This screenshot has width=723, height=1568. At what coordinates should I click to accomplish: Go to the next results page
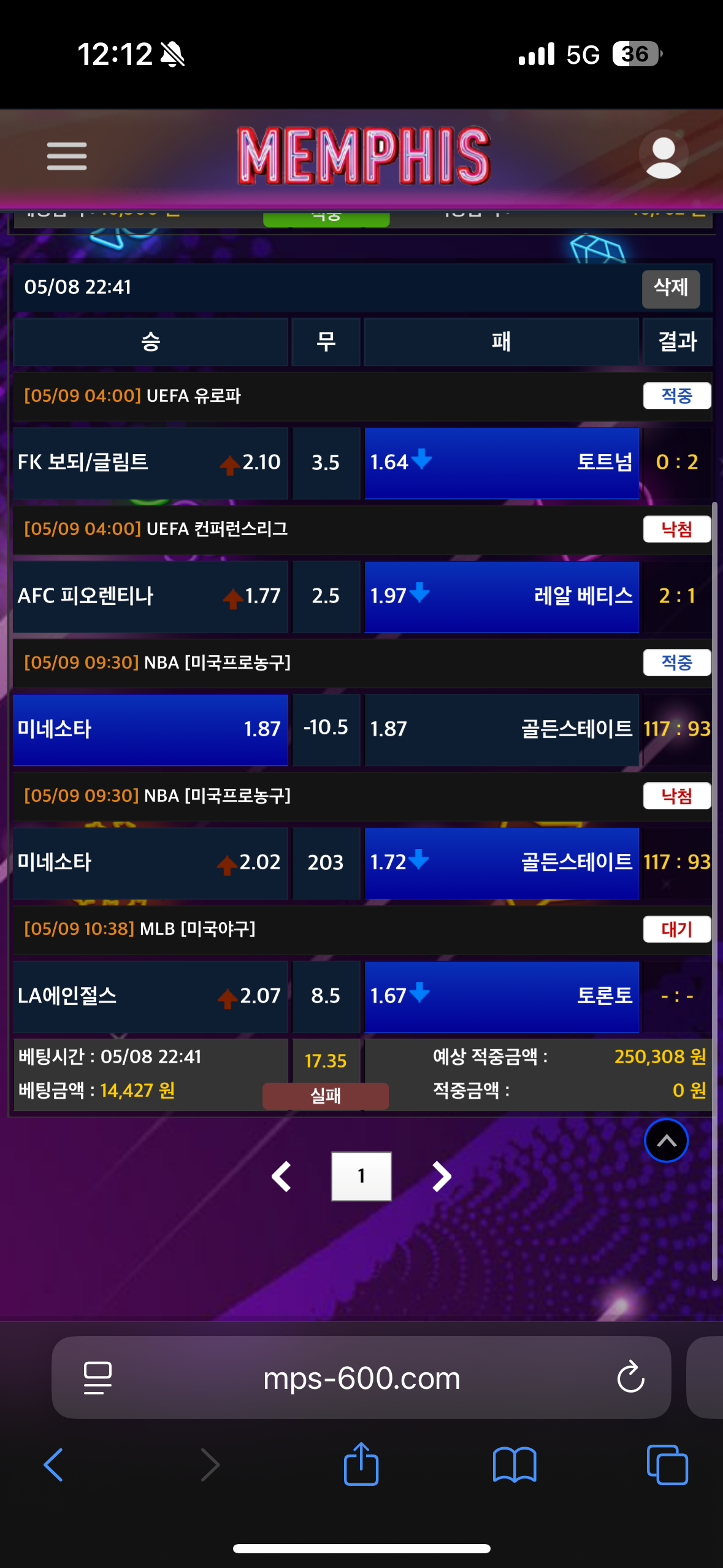click(441, 1176)
